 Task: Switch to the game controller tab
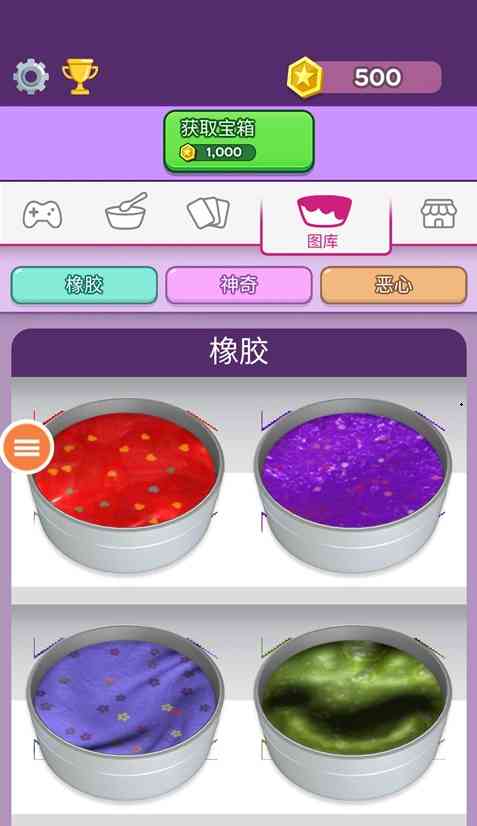(x=42, y=214)
